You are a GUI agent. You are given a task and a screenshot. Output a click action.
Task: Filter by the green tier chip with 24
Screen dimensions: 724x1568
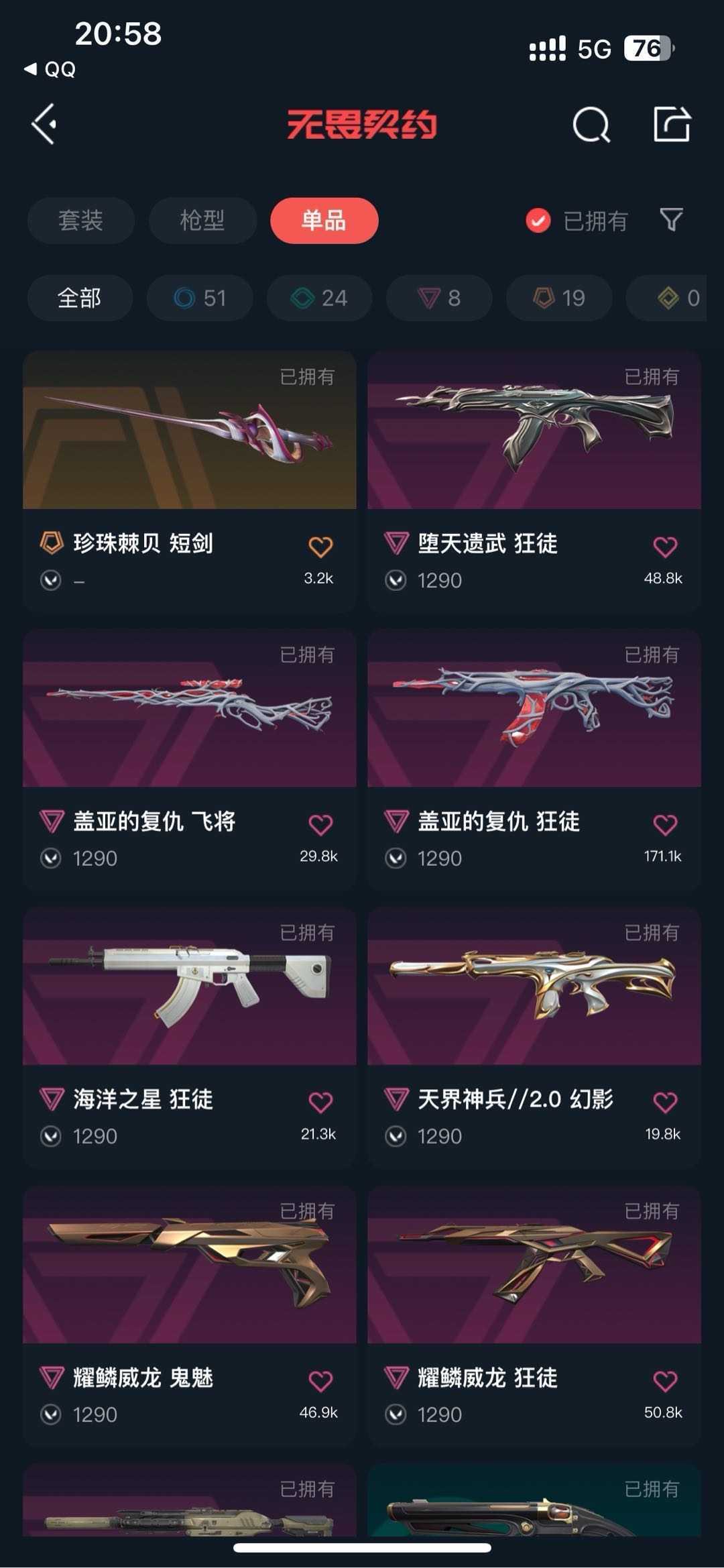(x=319, y=298)
